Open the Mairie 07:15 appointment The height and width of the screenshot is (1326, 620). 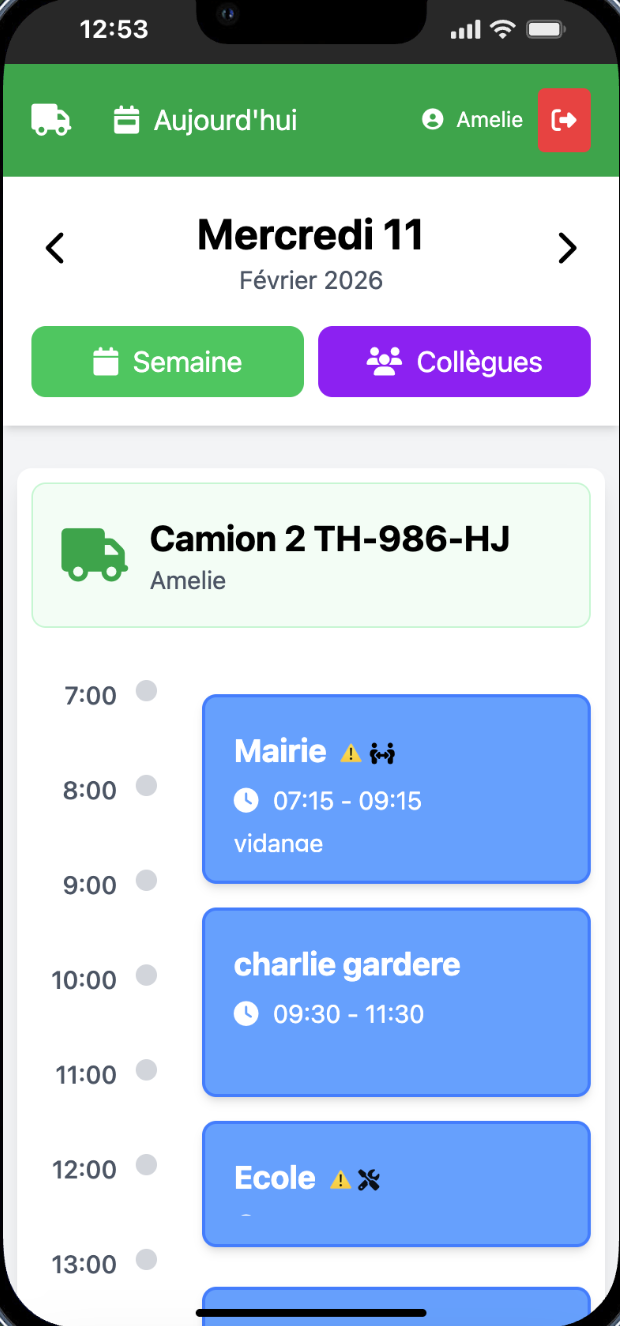tap(396, 789)
